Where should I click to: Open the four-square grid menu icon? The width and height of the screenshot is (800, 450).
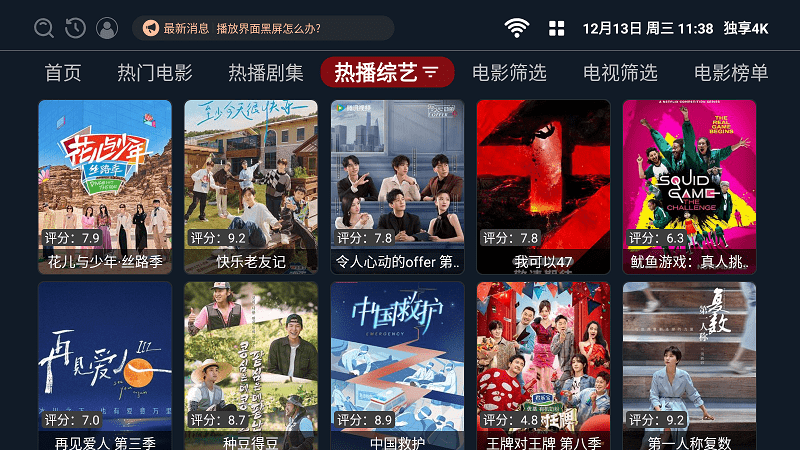tap(557, 28)
